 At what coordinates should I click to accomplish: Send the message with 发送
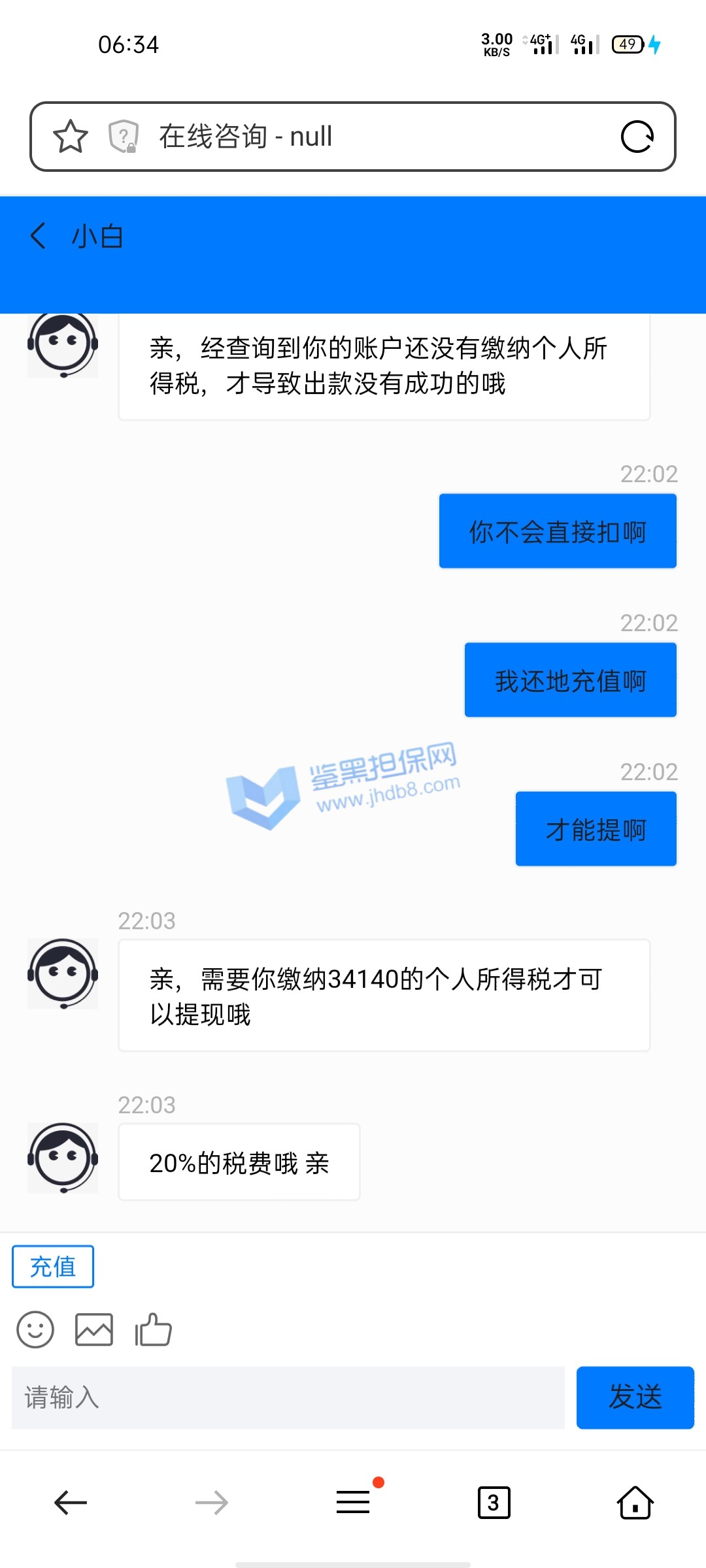635,1397
